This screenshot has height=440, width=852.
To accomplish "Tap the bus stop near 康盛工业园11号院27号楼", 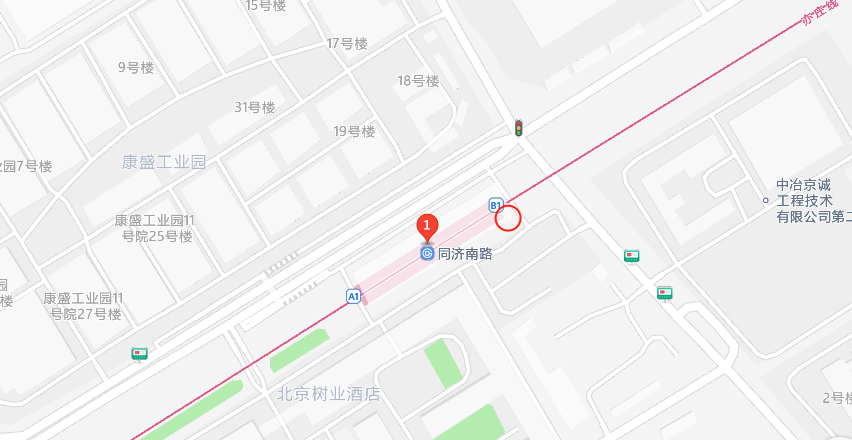I will click(x=139, y=353).
